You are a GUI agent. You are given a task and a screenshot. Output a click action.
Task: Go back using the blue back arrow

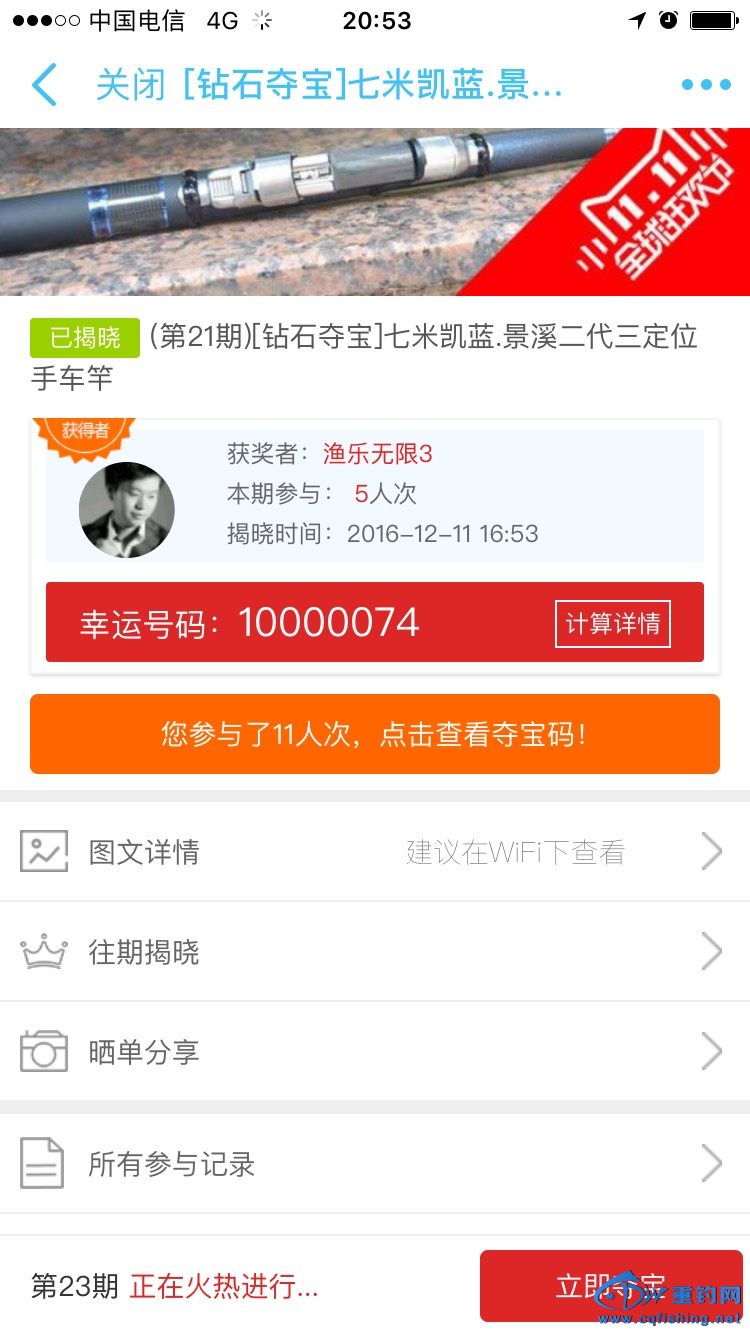tap(45, 85)
